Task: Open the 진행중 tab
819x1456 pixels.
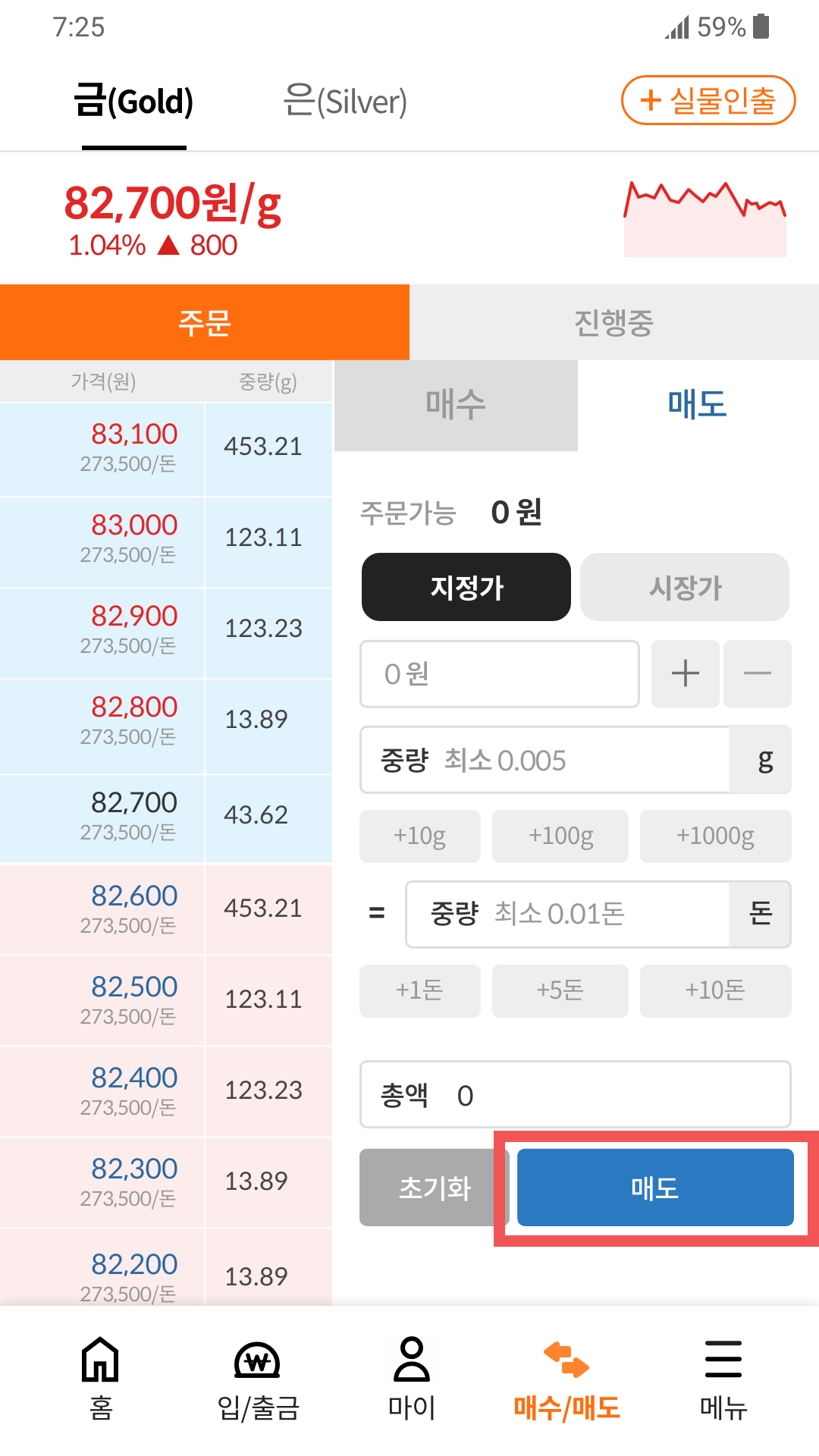Action: (614, 322)
